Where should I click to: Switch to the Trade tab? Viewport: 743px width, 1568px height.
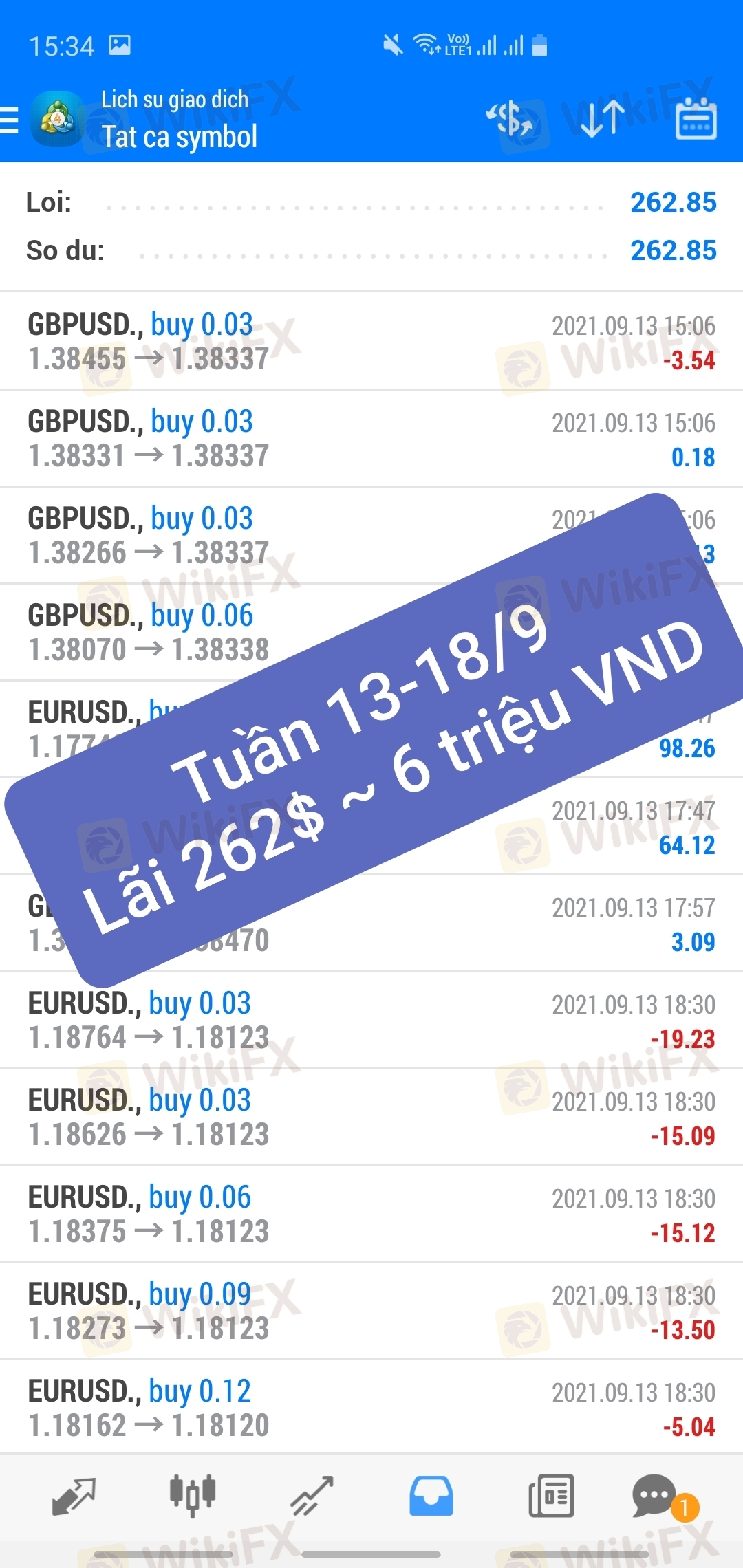312,1495
